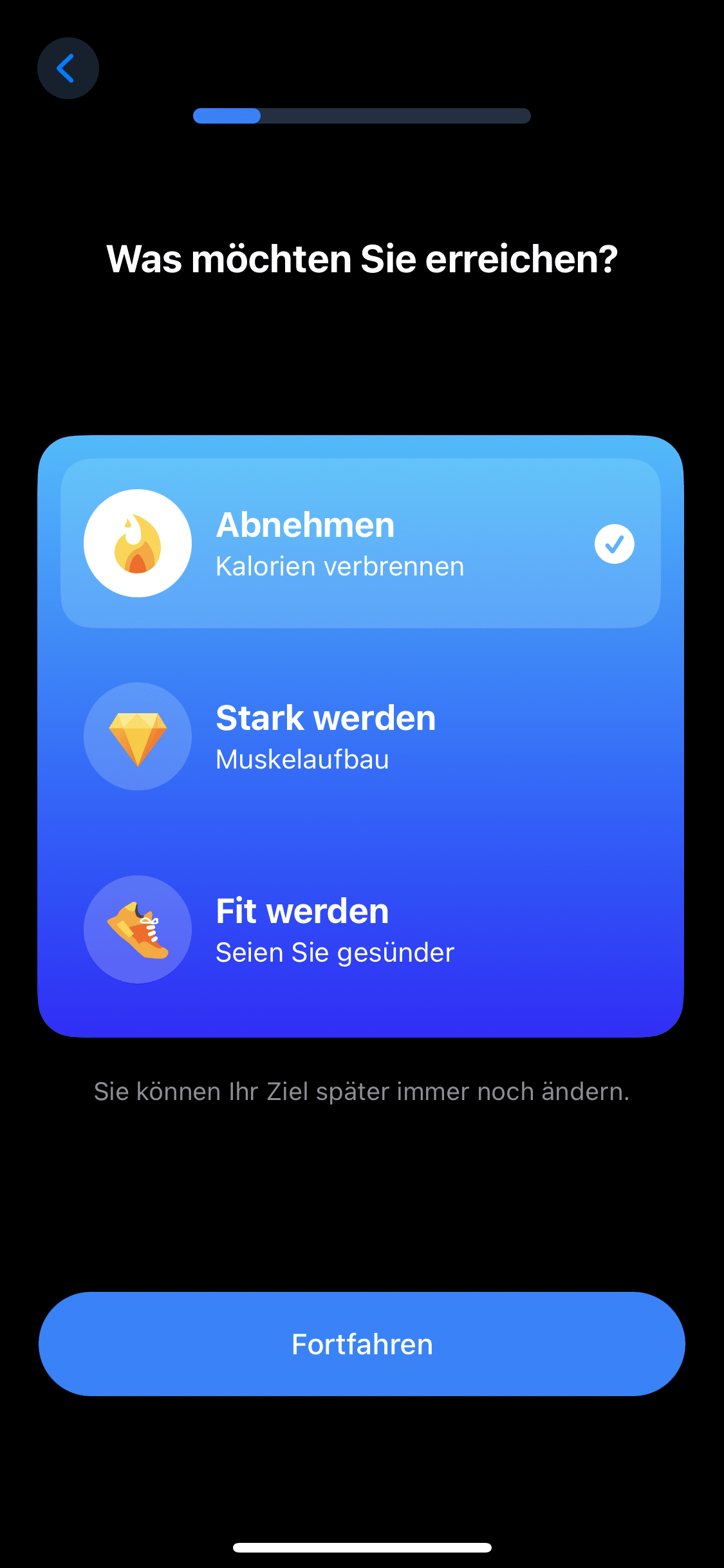Go back to the previous screen
This screenshot has height=1568, width=724.
[x=68, y=68]
